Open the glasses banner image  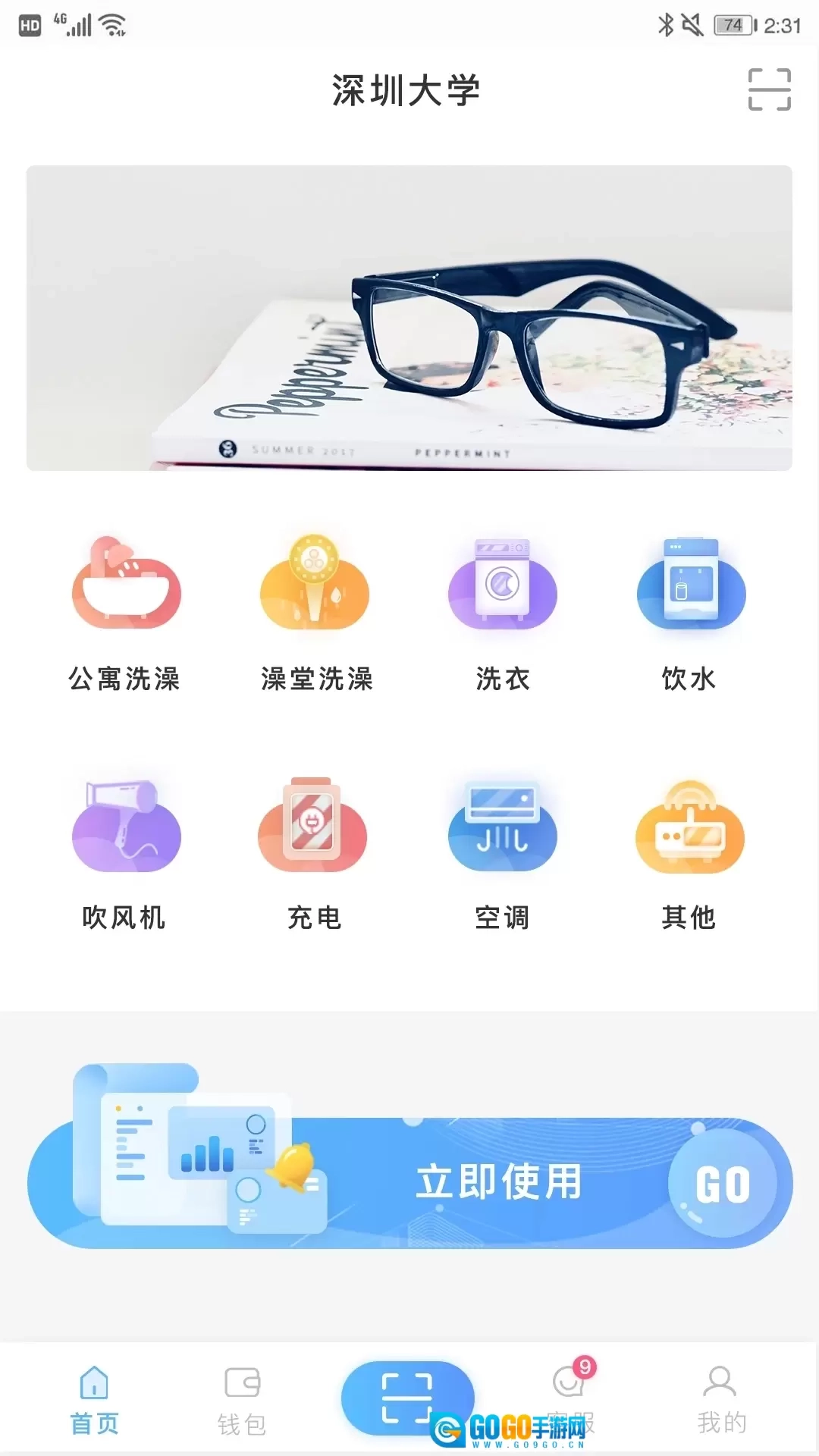pos(409,318)
